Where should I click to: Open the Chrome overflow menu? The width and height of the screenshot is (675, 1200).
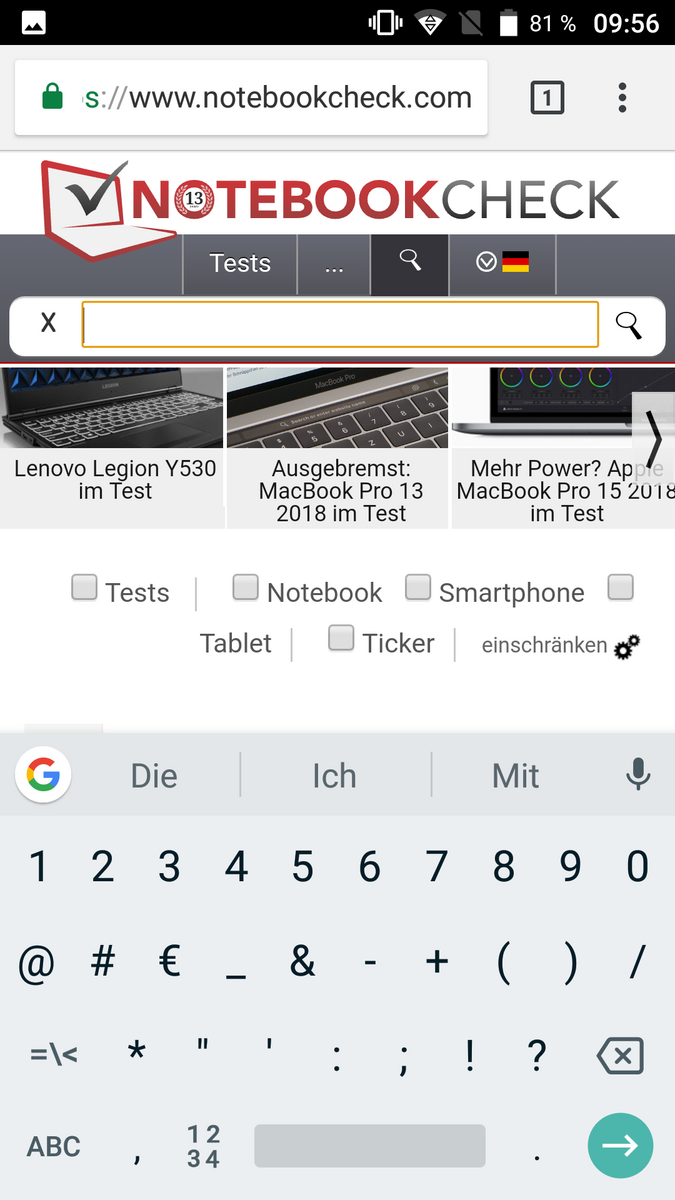[622, 98]
